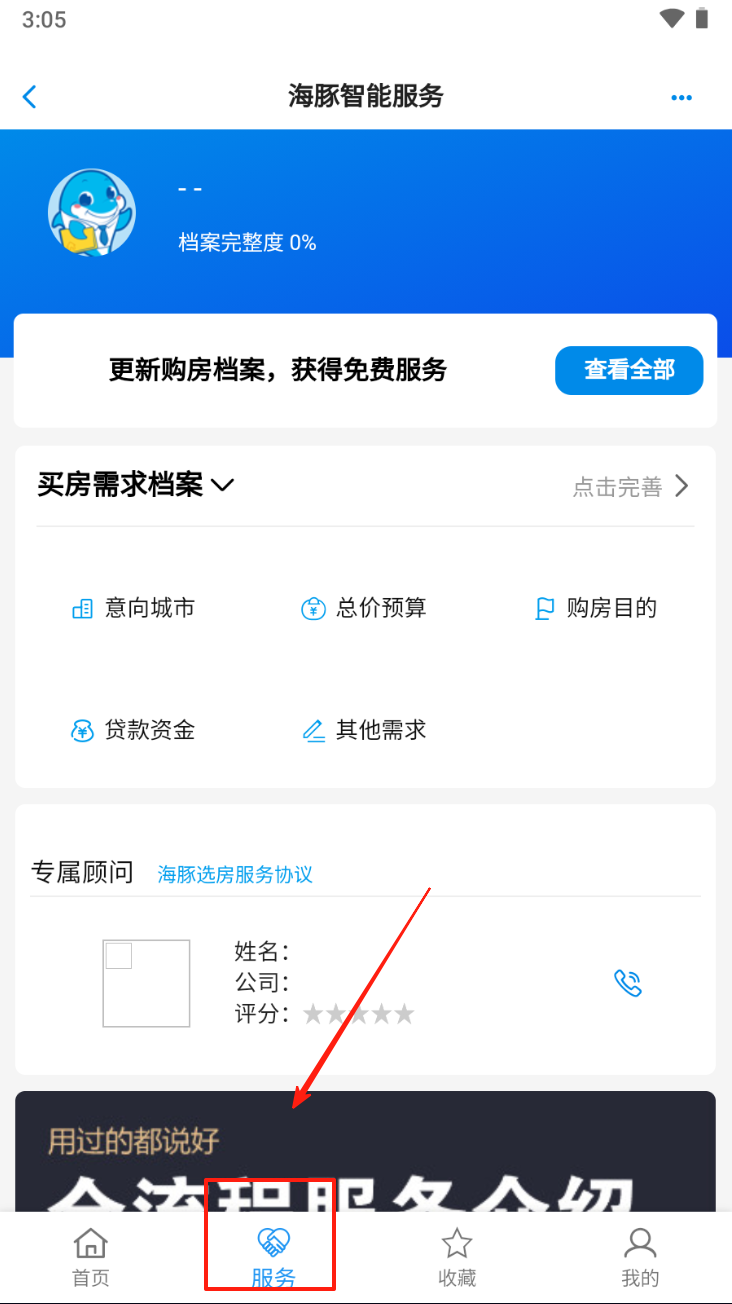
Task: Switch to the 我的 tab
Action: 640,1258
